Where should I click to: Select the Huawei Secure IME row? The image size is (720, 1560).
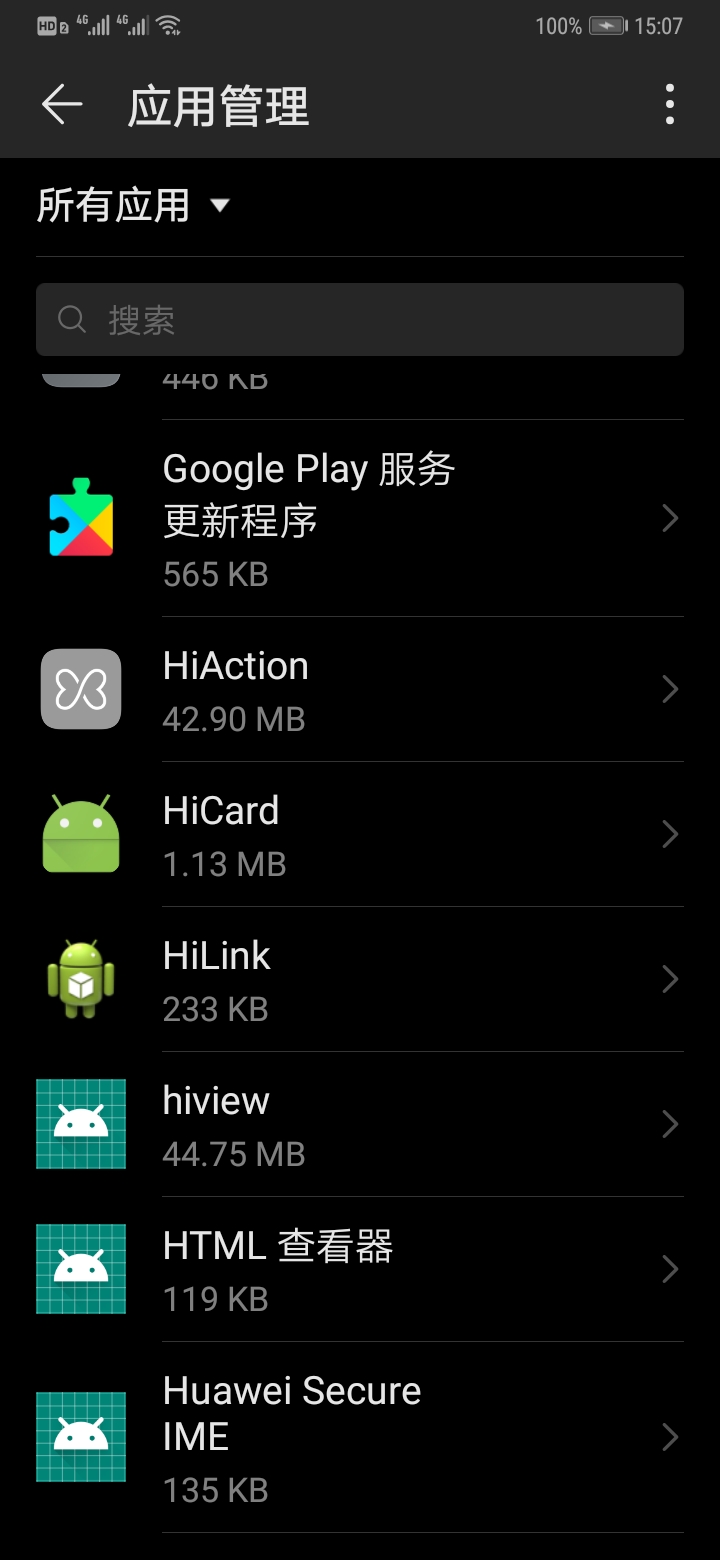click(360, 1438)
